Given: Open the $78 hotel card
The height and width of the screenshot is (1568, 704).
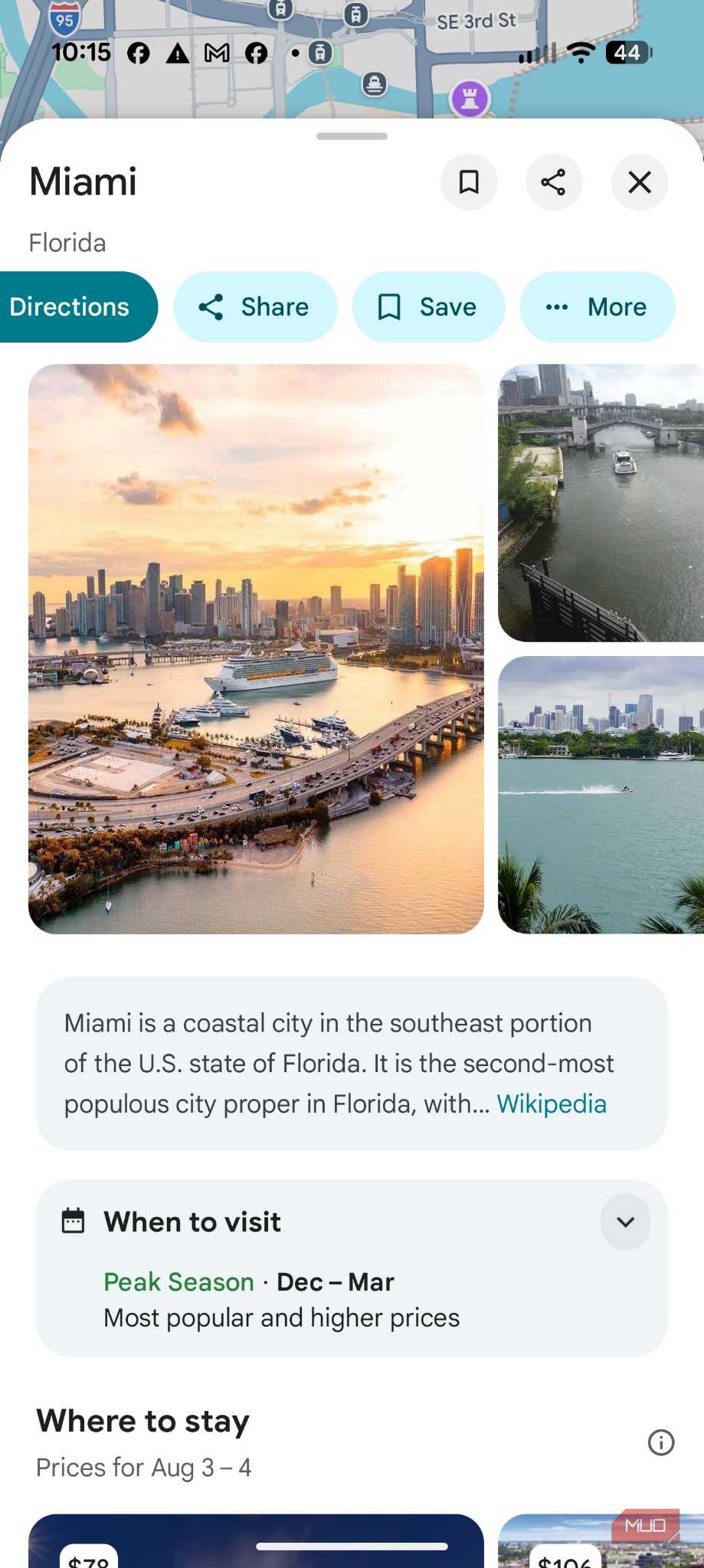Looking at the screenshot, I should tap(256, 1540).
